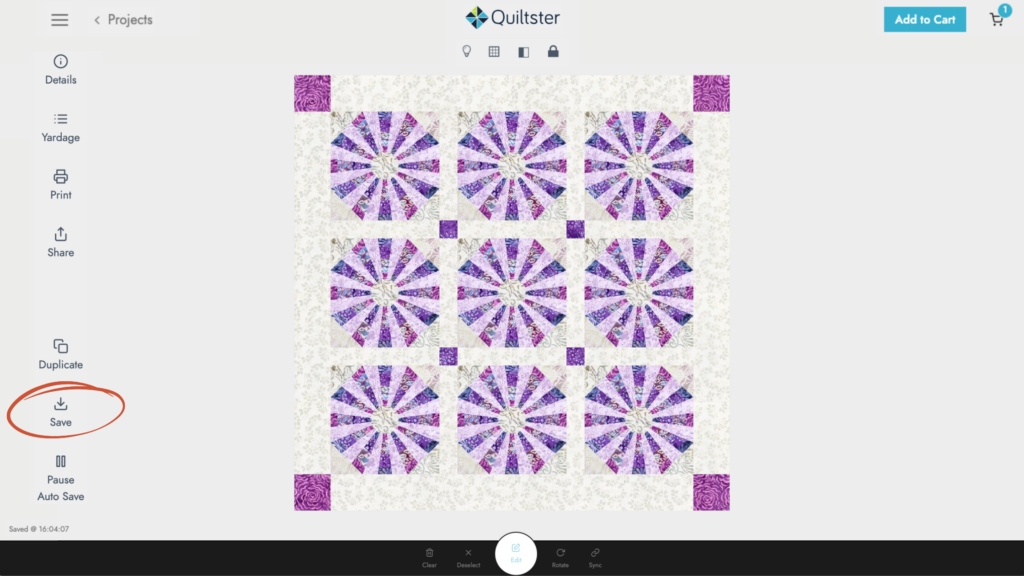Screen dimensions: 1024x576
Task: Tap the lightbulb icon
Action: click(x=466, y=52)
